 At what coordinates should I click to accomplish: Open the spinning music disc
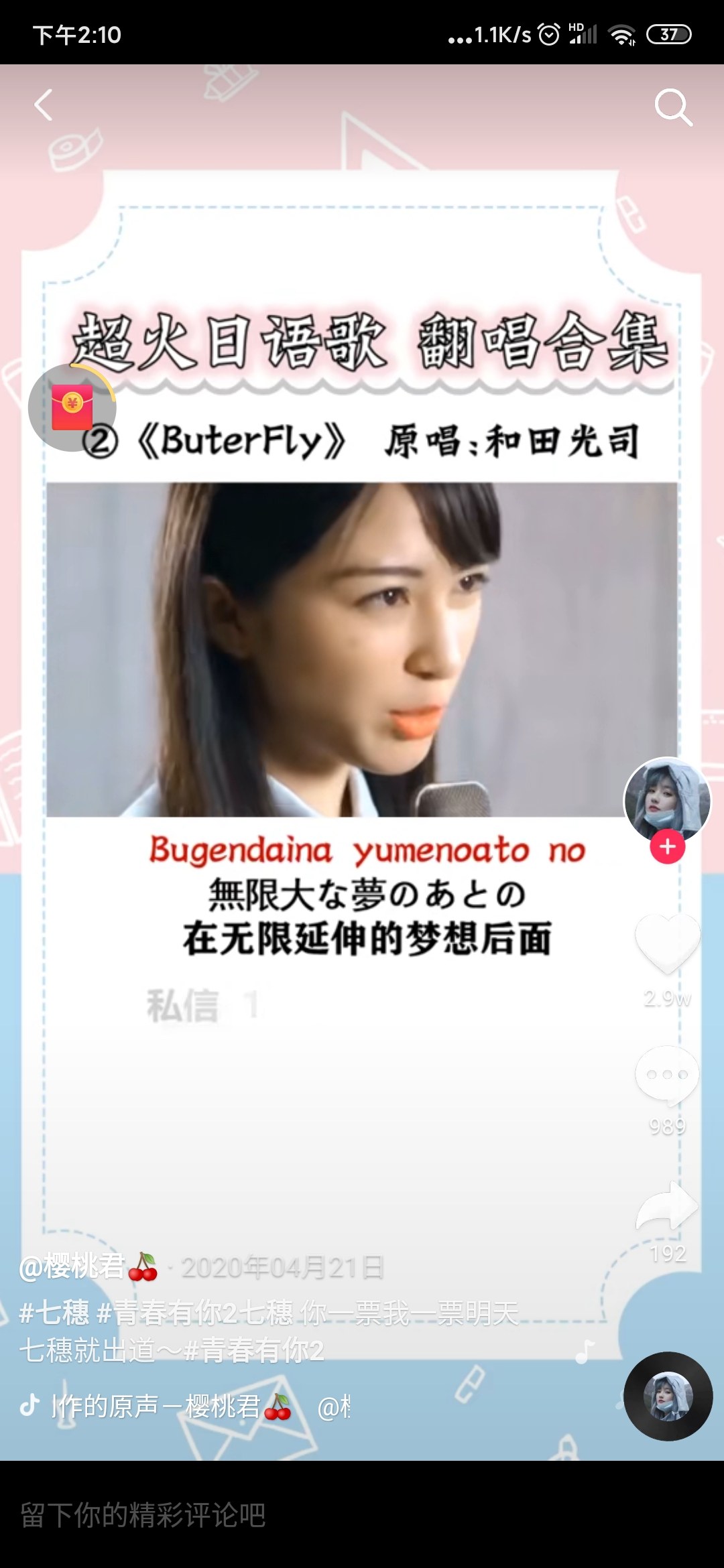[x=668, y=1396]
